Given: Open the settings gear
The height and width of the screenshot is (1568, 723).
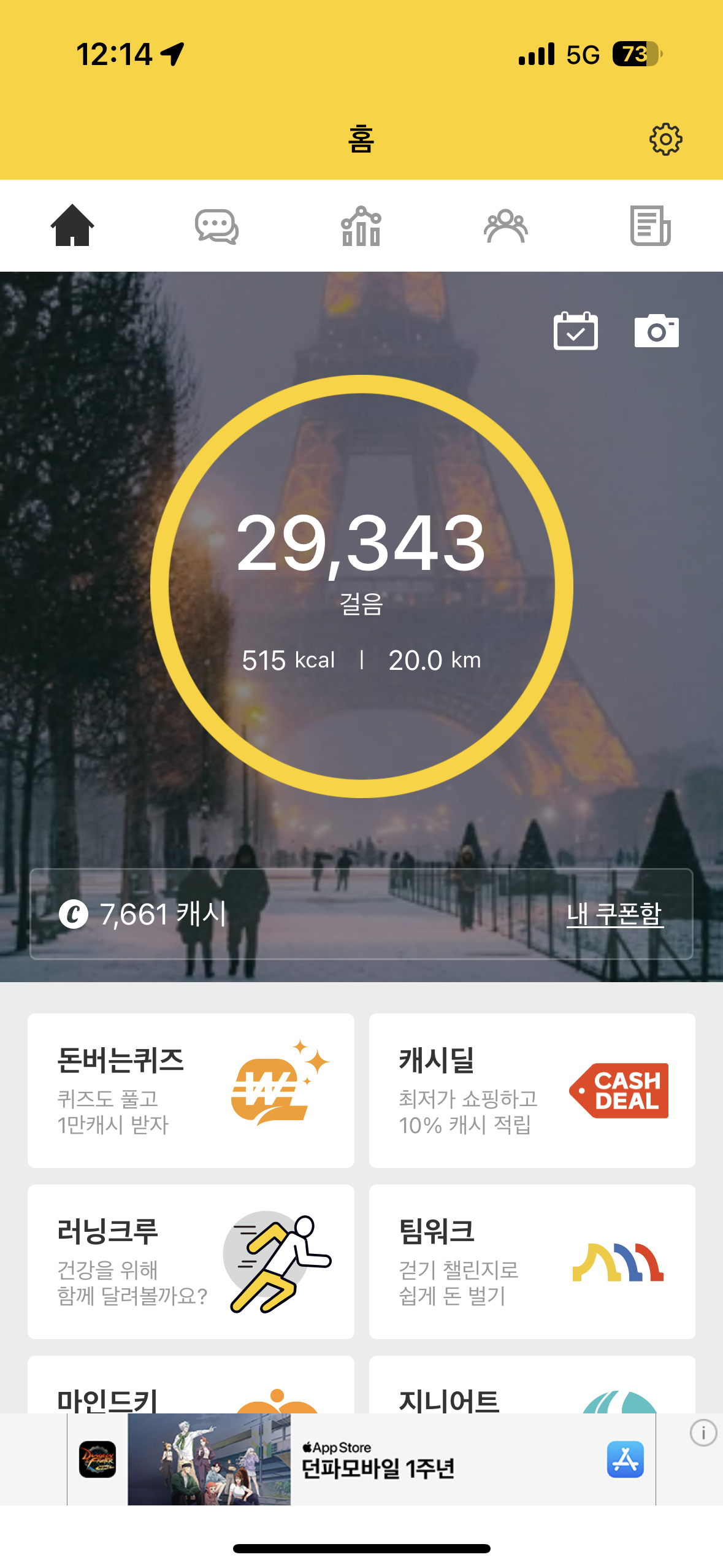Looking at the screenshot, I should tap(665, 139).
